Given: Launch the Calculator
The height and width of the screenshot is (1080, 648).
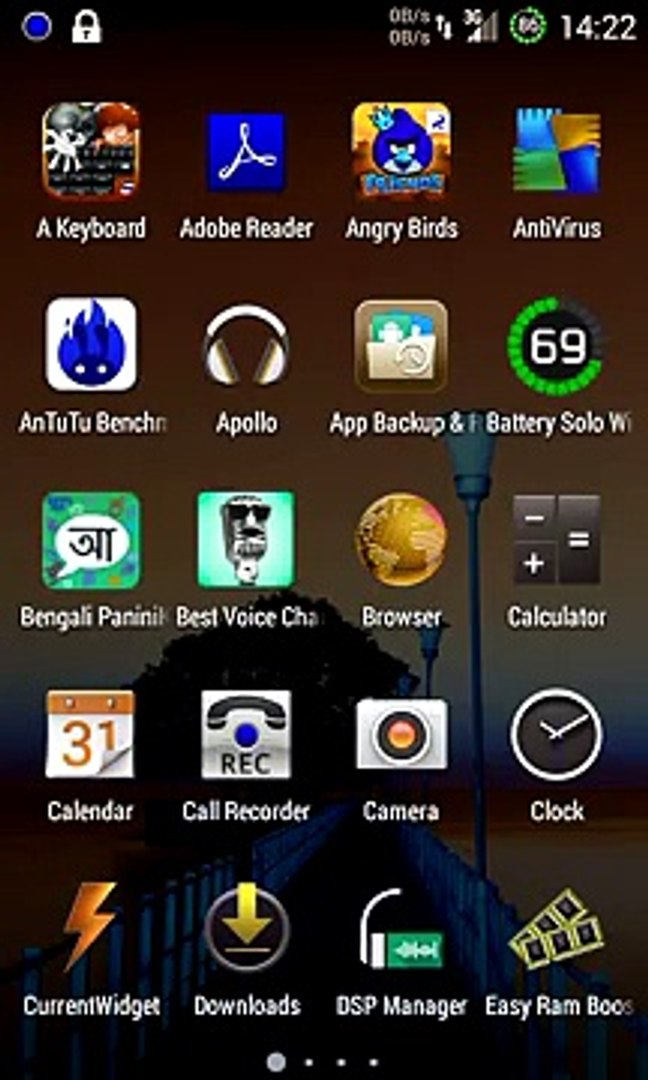Looking at the screenshot, I should pos(557,540).
